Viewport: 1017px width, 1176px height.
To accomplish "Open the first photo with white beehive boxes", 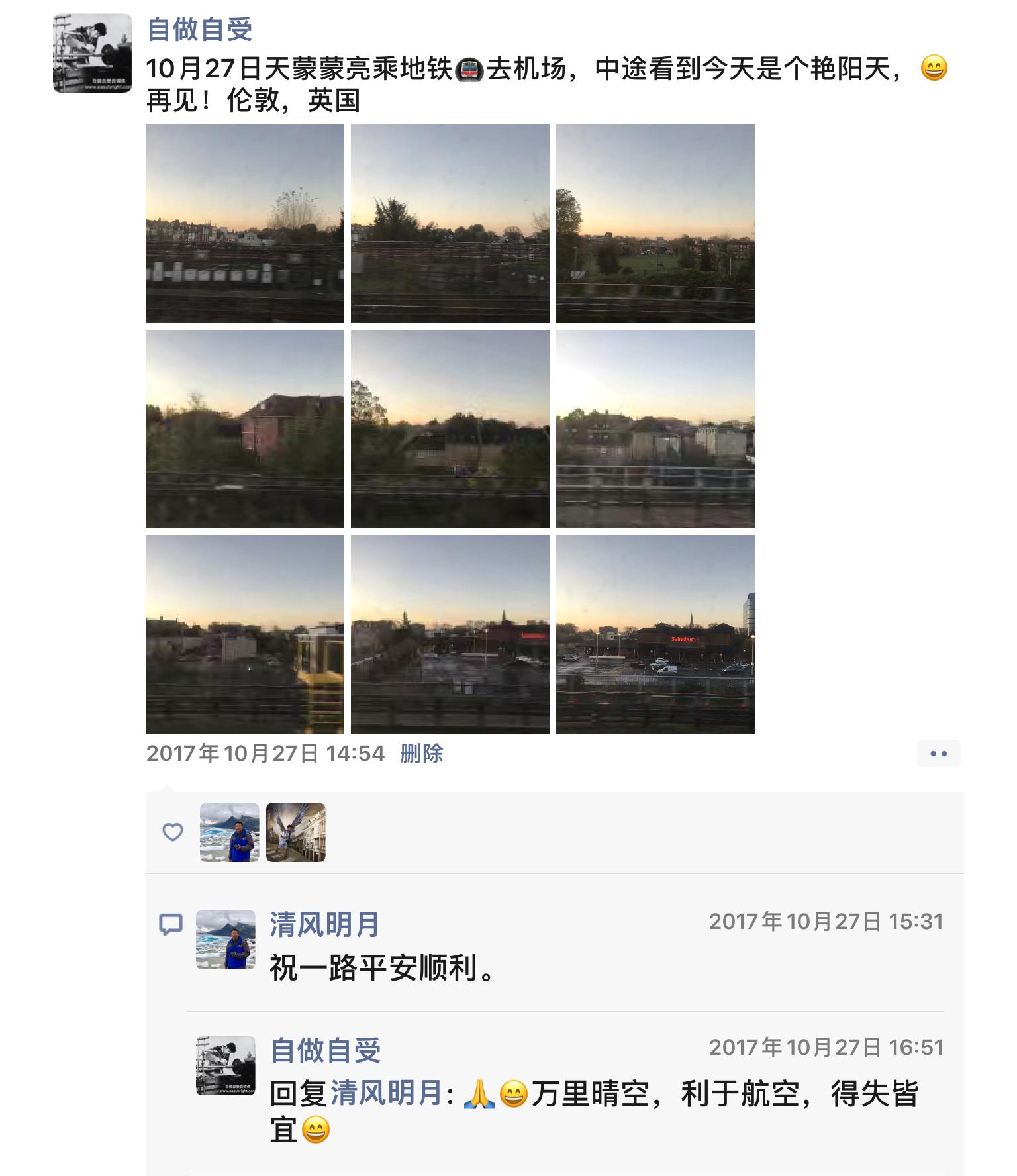I will 244,224.
